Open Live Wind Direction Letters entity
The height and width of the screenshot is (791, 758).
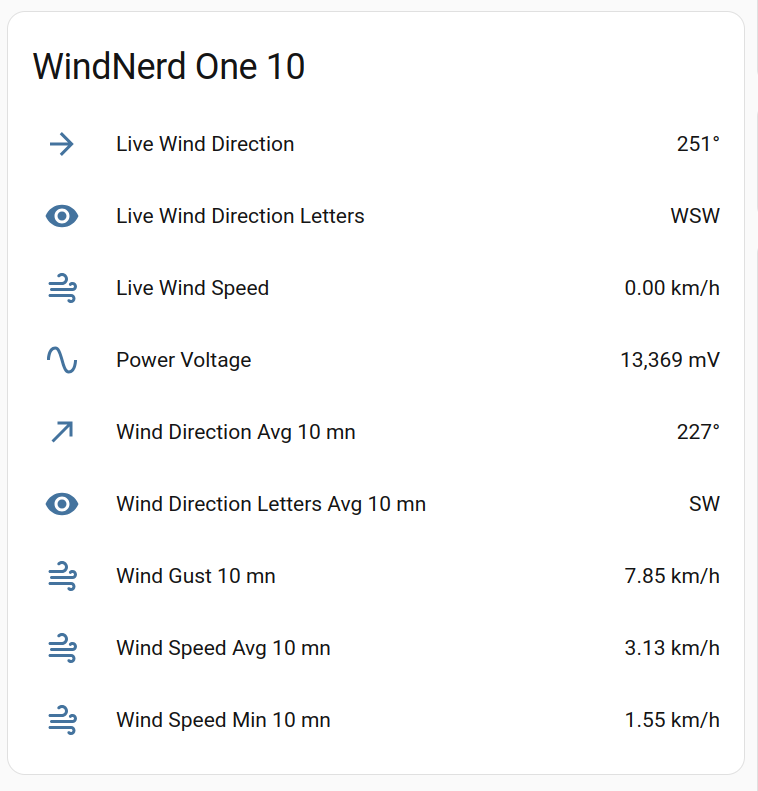pos(240,216)
